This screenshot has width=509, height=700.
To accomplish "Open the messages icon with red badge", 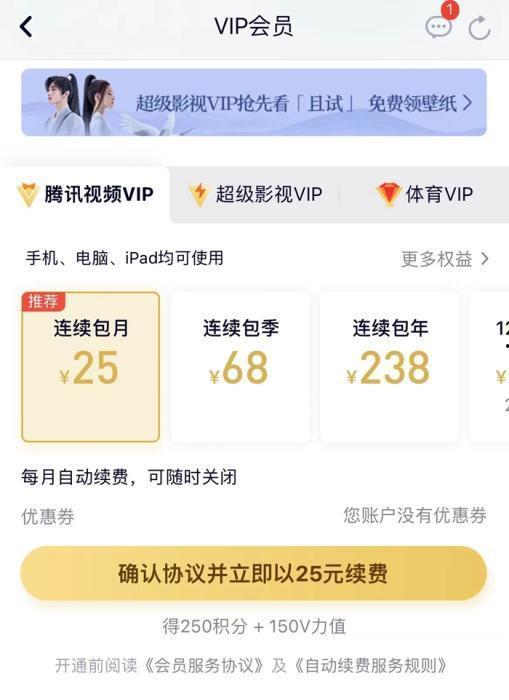I will [x=440, y=23].
